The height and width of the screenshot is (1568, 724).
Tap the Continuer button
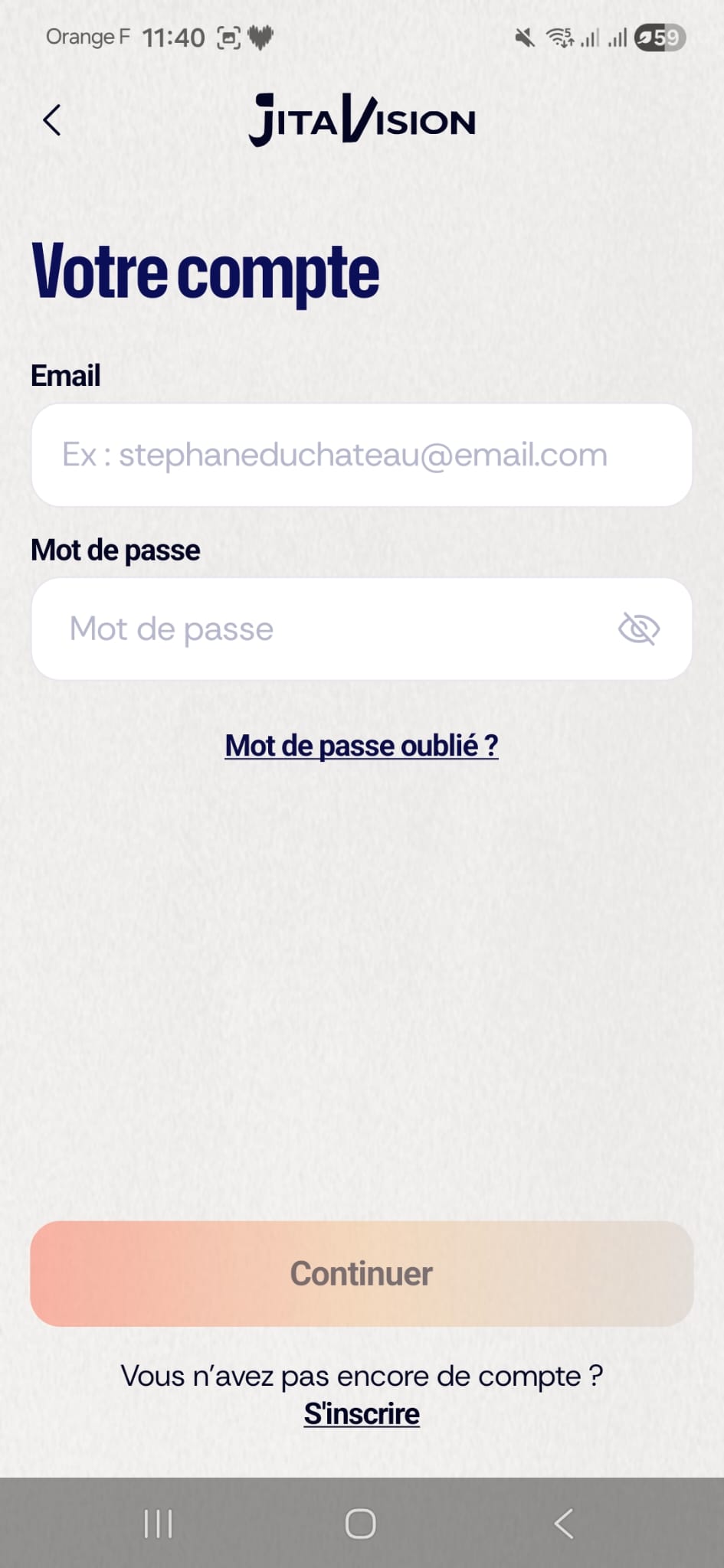coord(362,1273)
